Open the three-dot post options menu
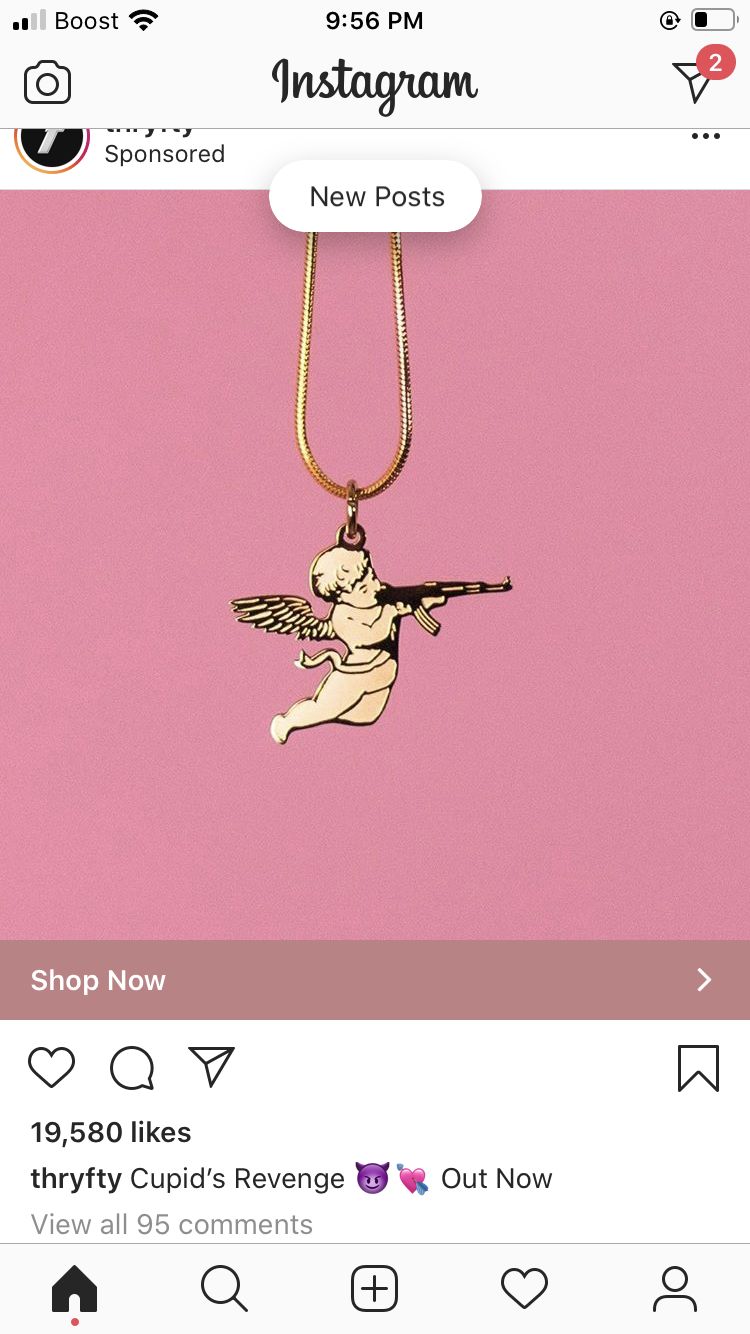750x1334 pixels. point(705,137)
